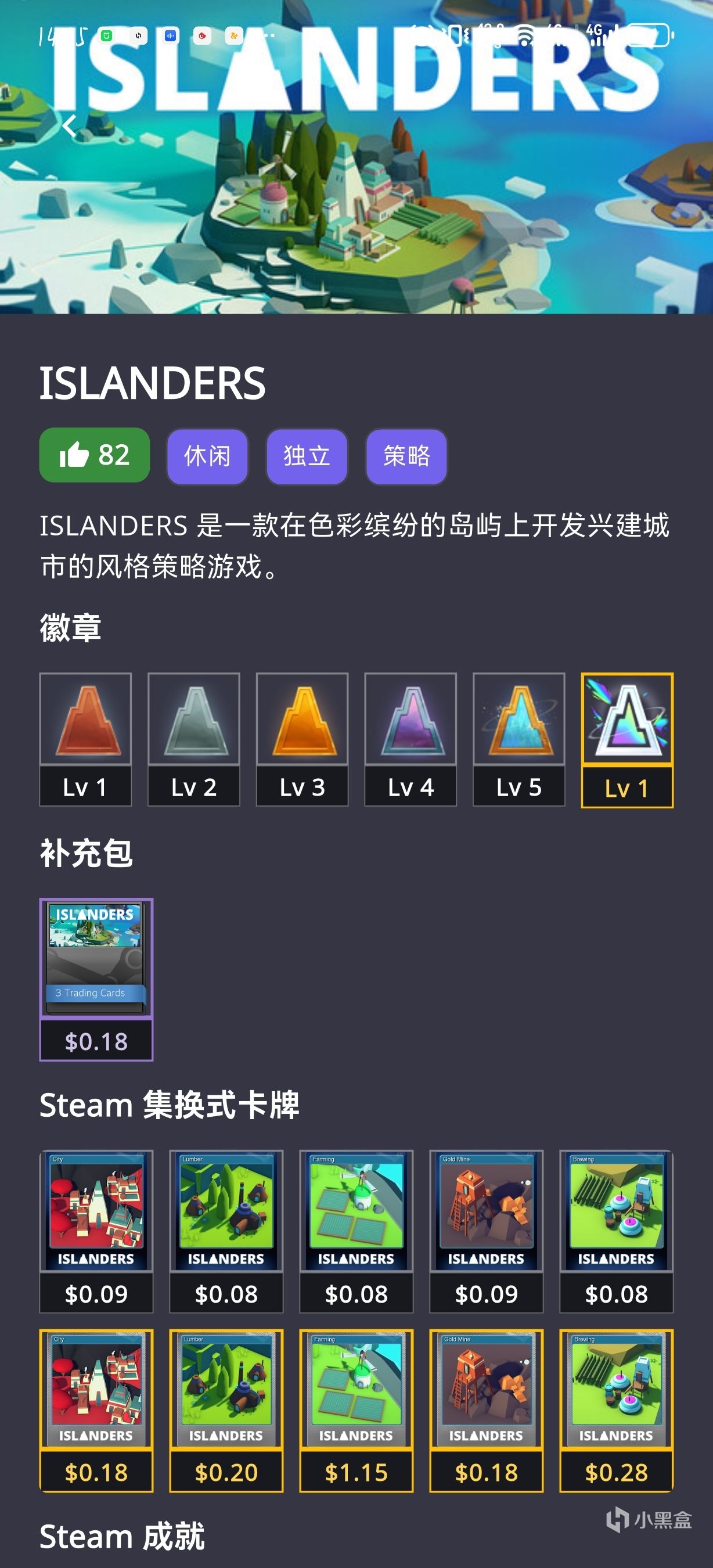The width and height of the screenshot is (713, 1568).
Task: Go back using the top-left arrow
Action: coord(69,127)
